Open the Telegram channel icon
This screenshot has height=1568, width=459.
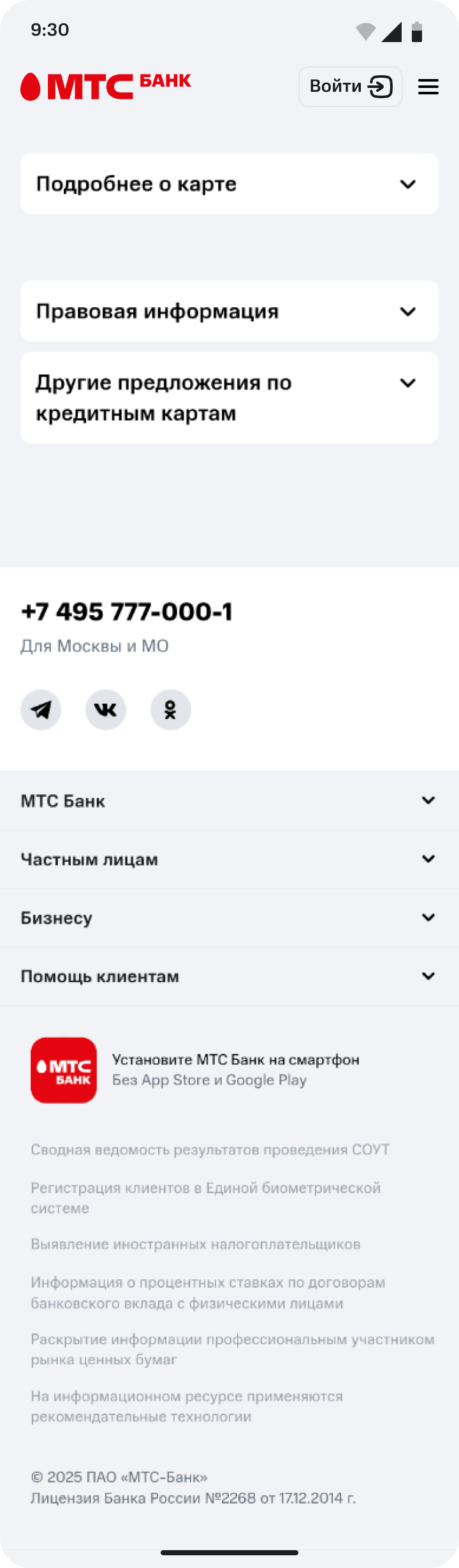pyautogui.click(x=41, y=709)
